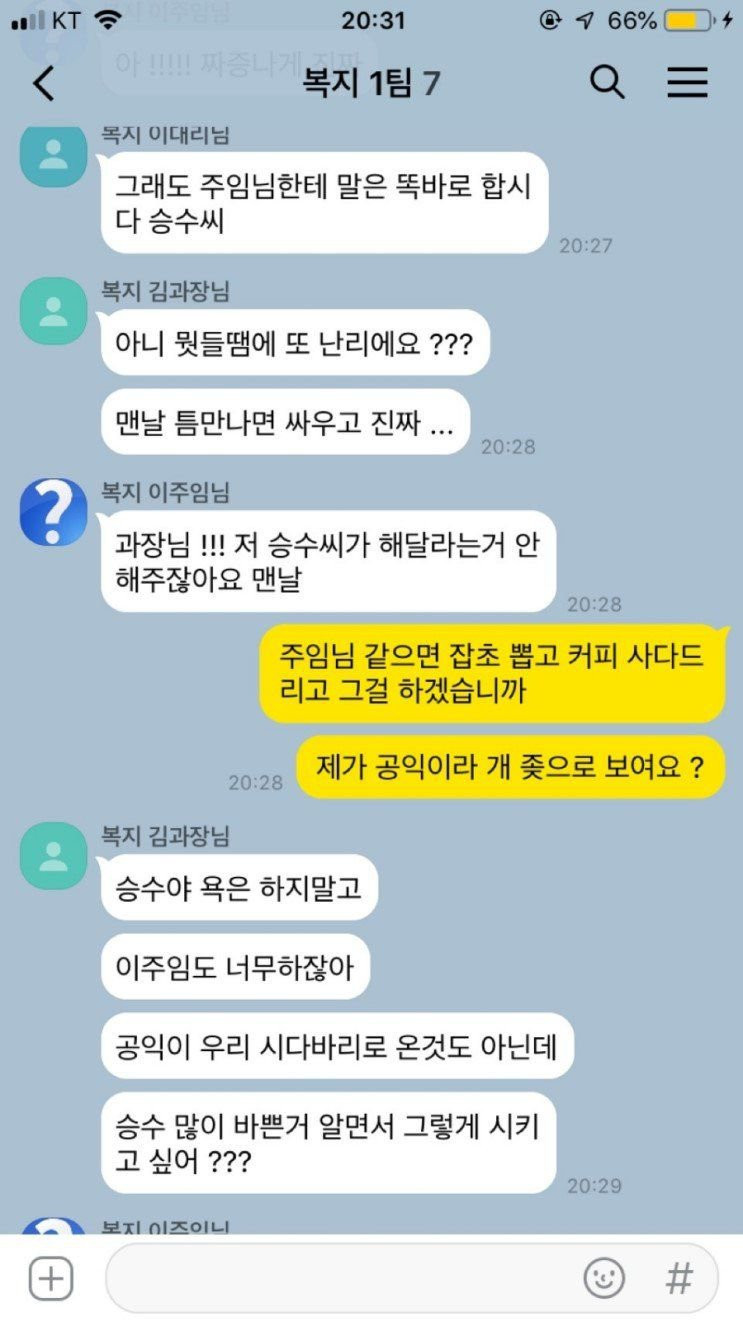Open the chat room hamburger menu
The height and width of the screenshot is (1322, 743).
[687, 82]
